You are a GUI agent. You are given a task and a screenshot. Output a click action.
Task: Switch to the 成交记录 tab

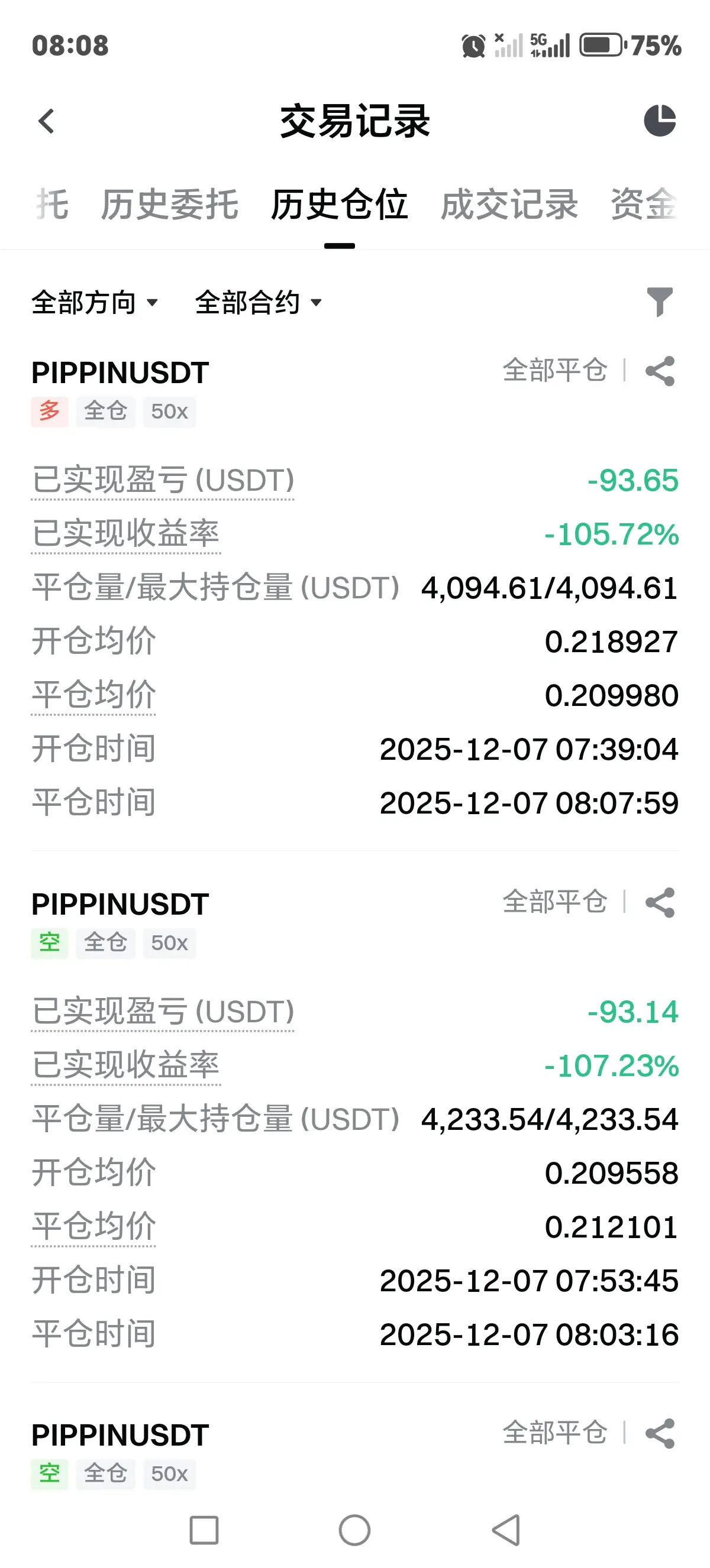509,205
